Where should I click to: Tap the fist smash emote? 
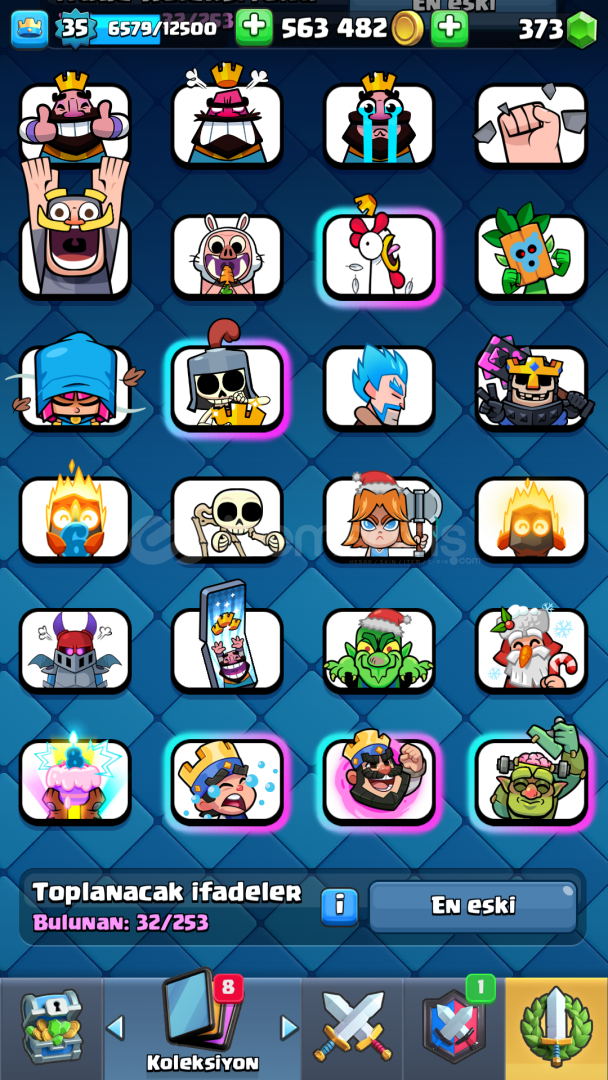[531, 125]
